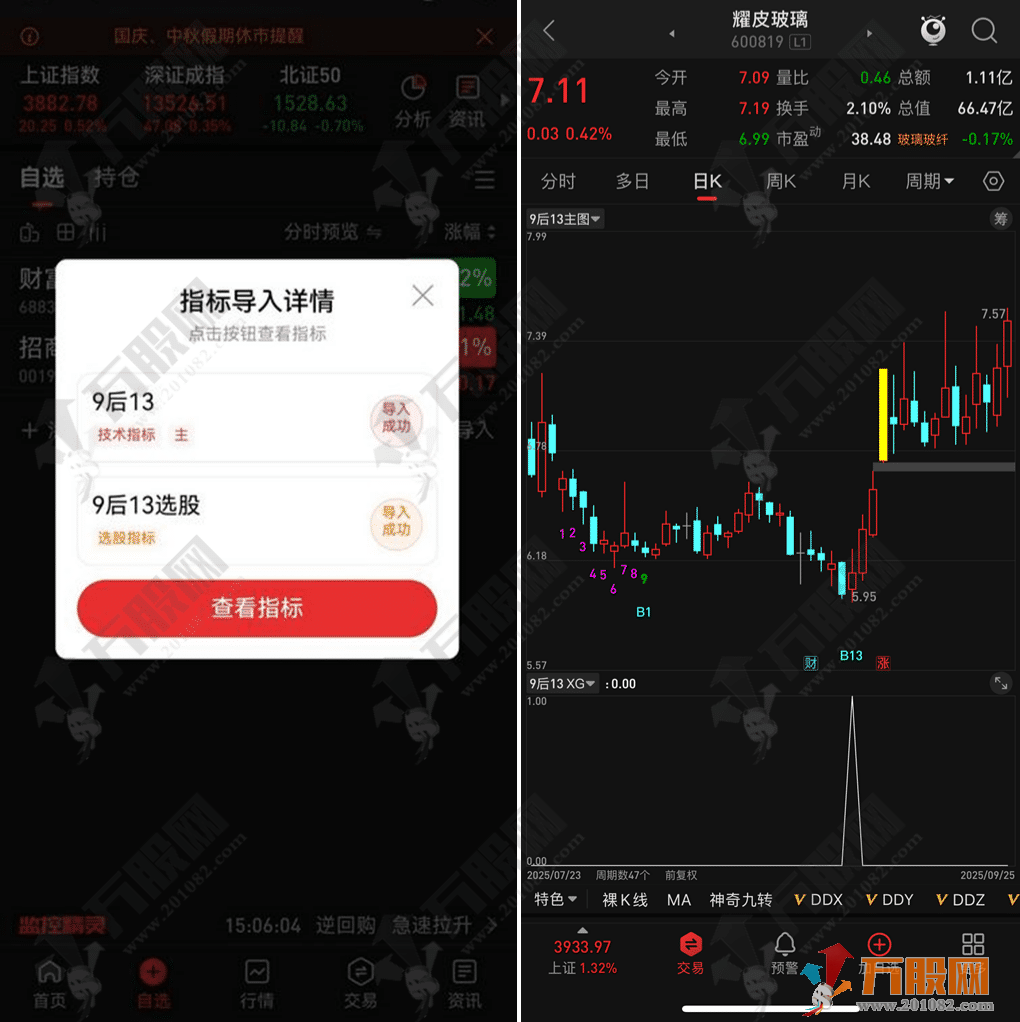Close the 指标导入详情 dialog

pyautogui.click(x=423, y=295)
